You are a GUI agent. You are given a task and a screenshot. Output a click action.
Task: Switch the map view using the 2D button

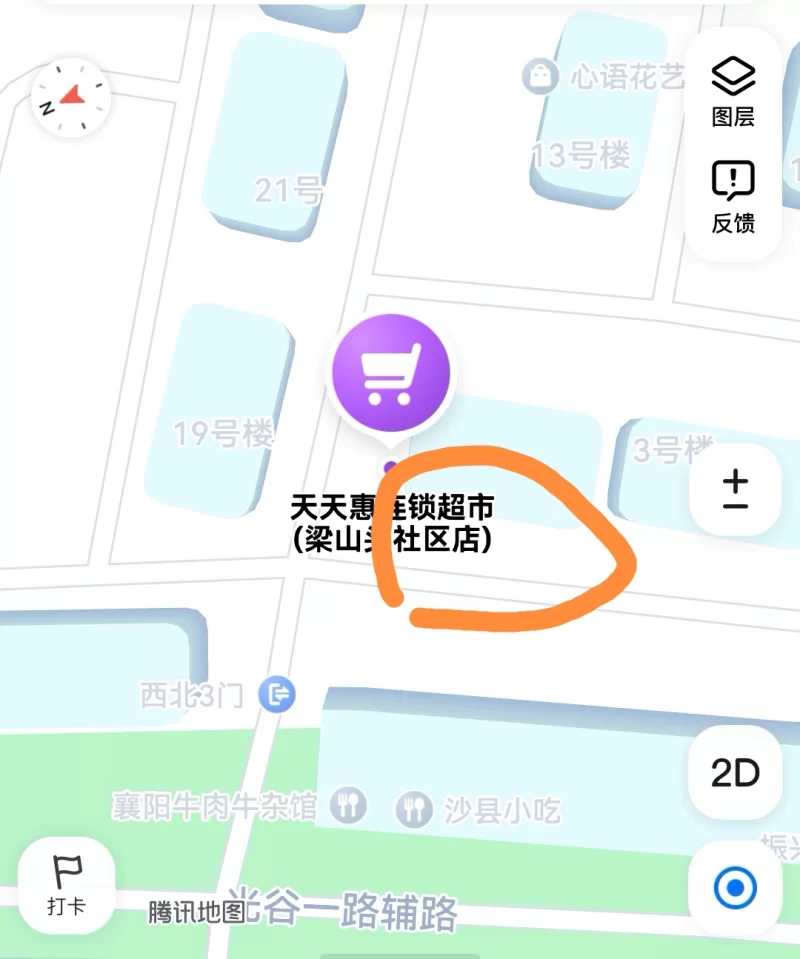[735, 773]
